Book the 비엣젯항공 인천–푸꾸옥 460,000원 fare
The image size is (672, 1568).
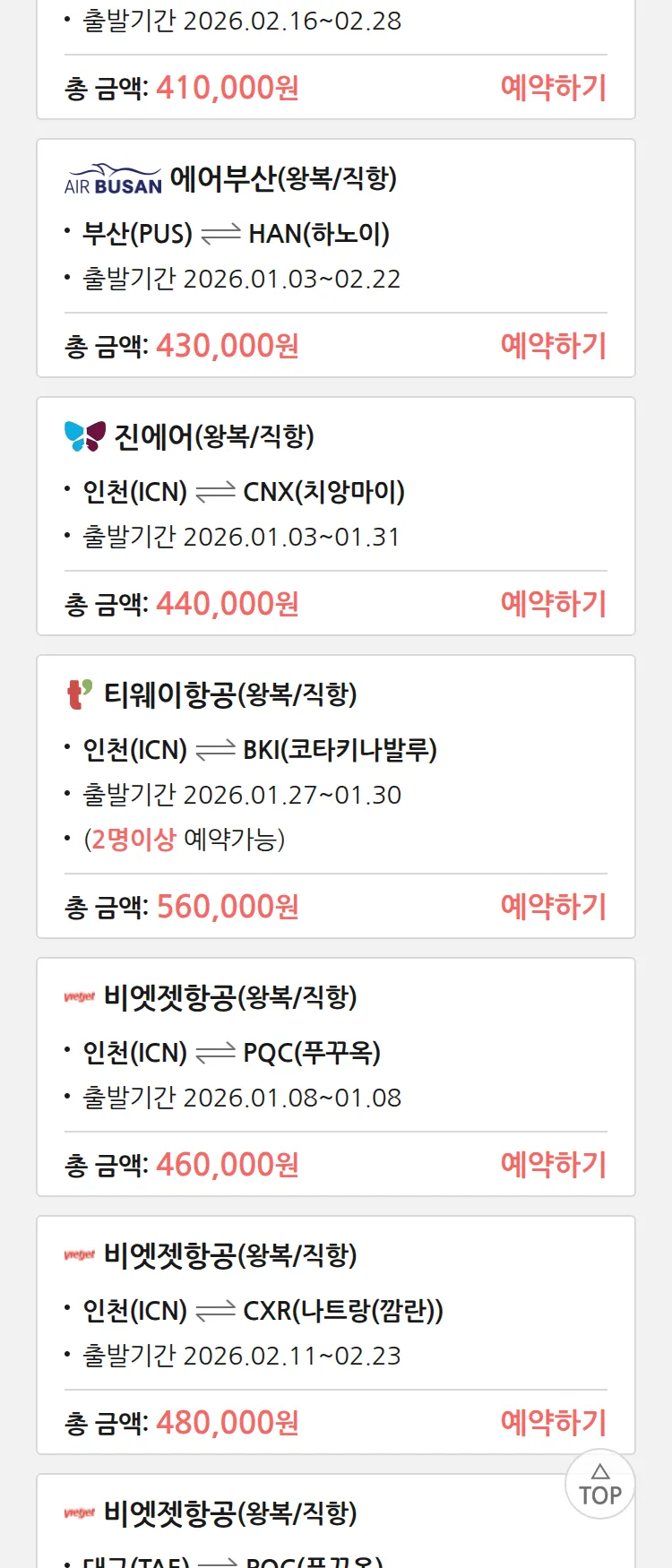tap(553, 1165)
